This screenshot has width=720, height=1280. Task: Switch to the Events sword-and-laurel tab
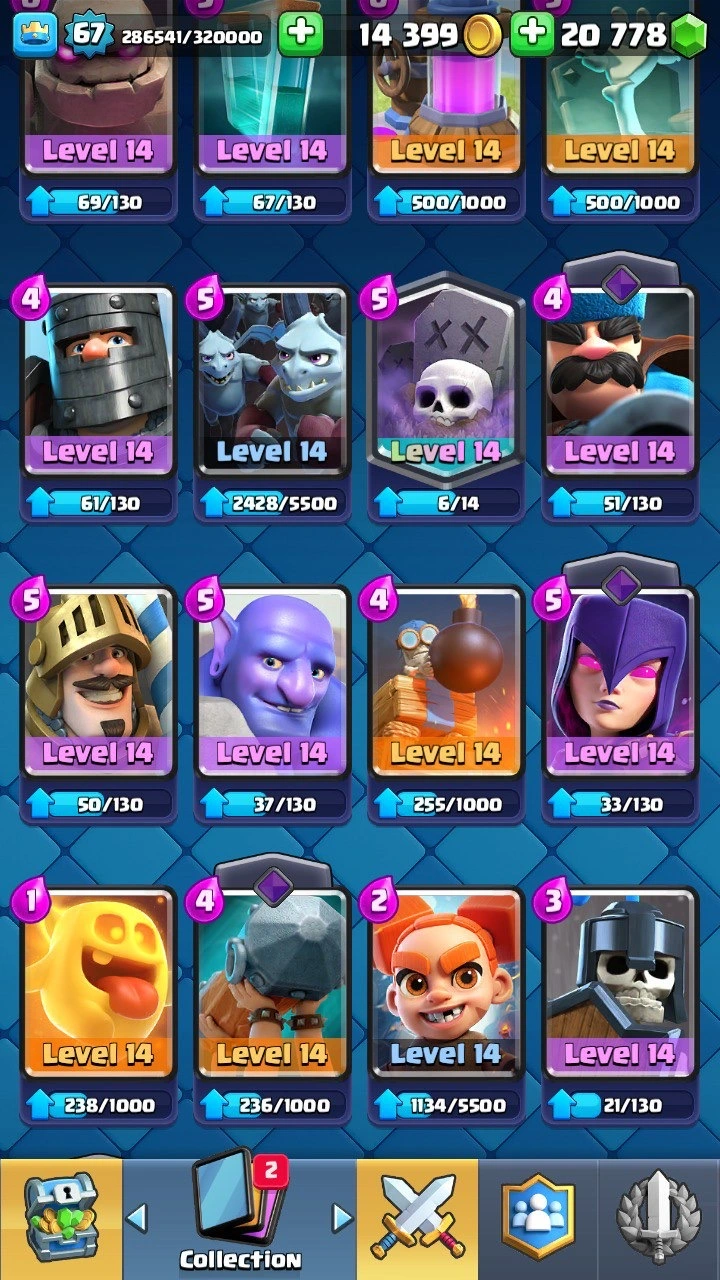click(x=658, y=1218)
